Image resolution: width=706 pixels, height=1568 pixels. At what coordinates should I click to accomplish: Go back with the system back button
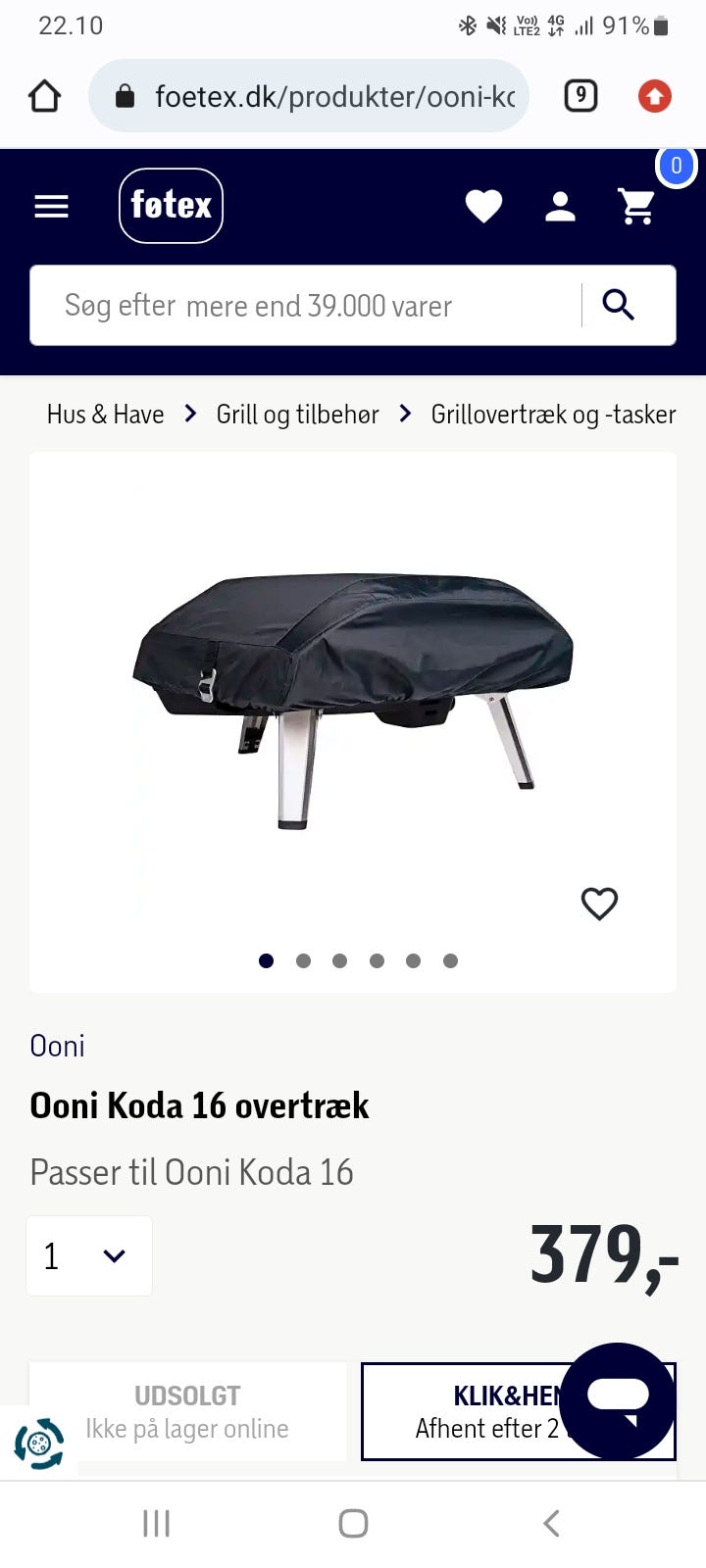pos(551,1523)
